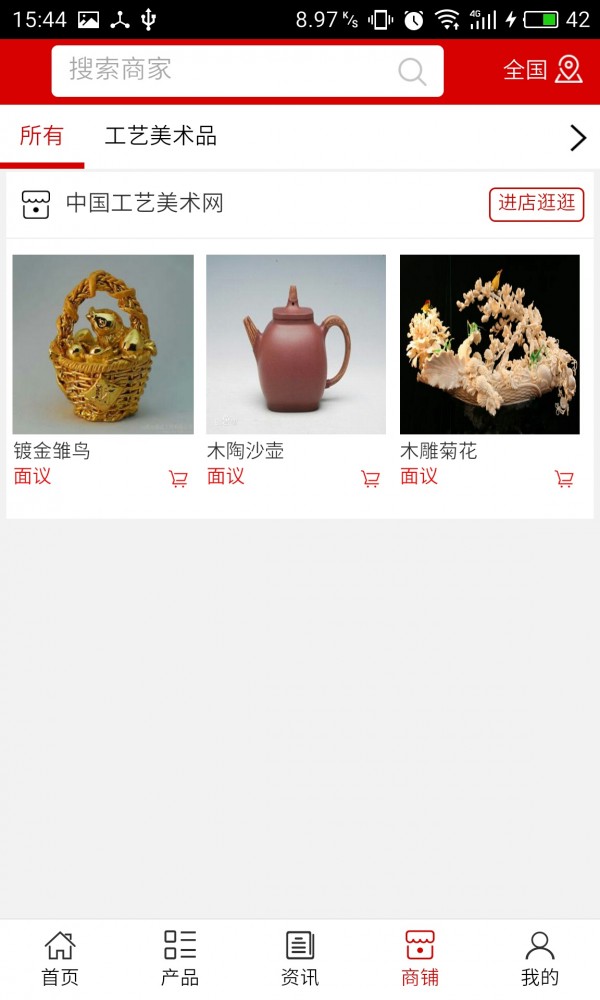
Task: Tap 进店逛逛 to enter the shop
Action: click(536, 203)
